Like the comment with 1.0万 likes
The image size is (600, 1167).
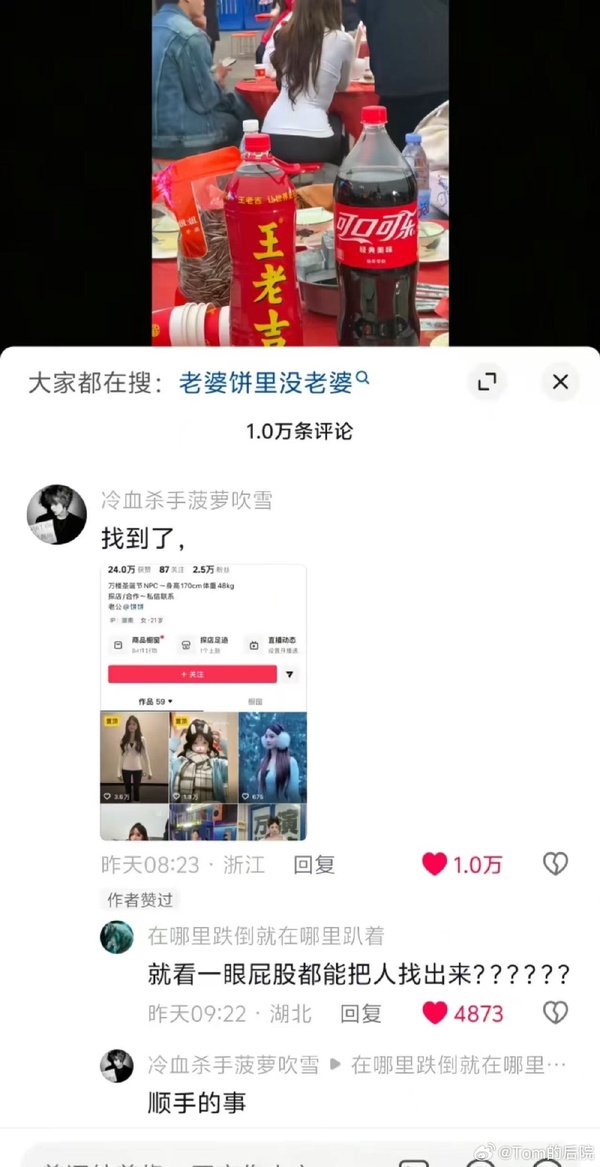point(435,864)
